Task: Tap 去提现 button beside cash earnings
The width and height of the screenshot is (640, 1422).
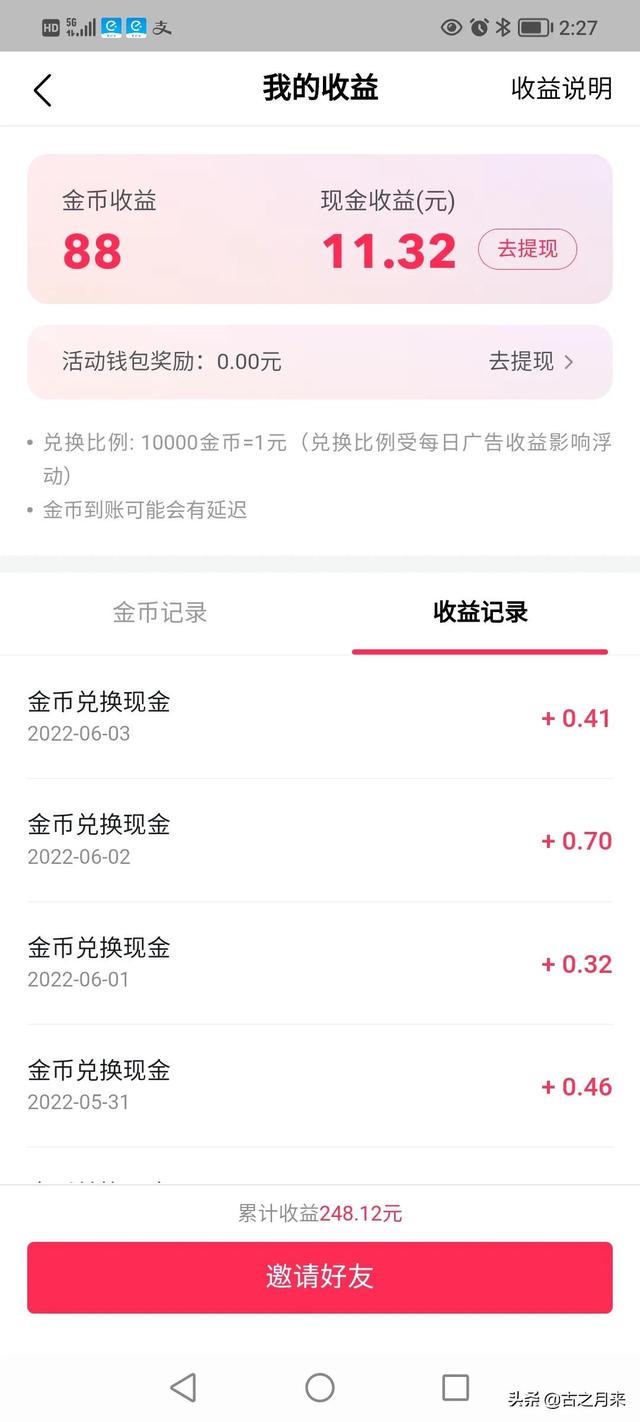Action: tap(527, 249)
